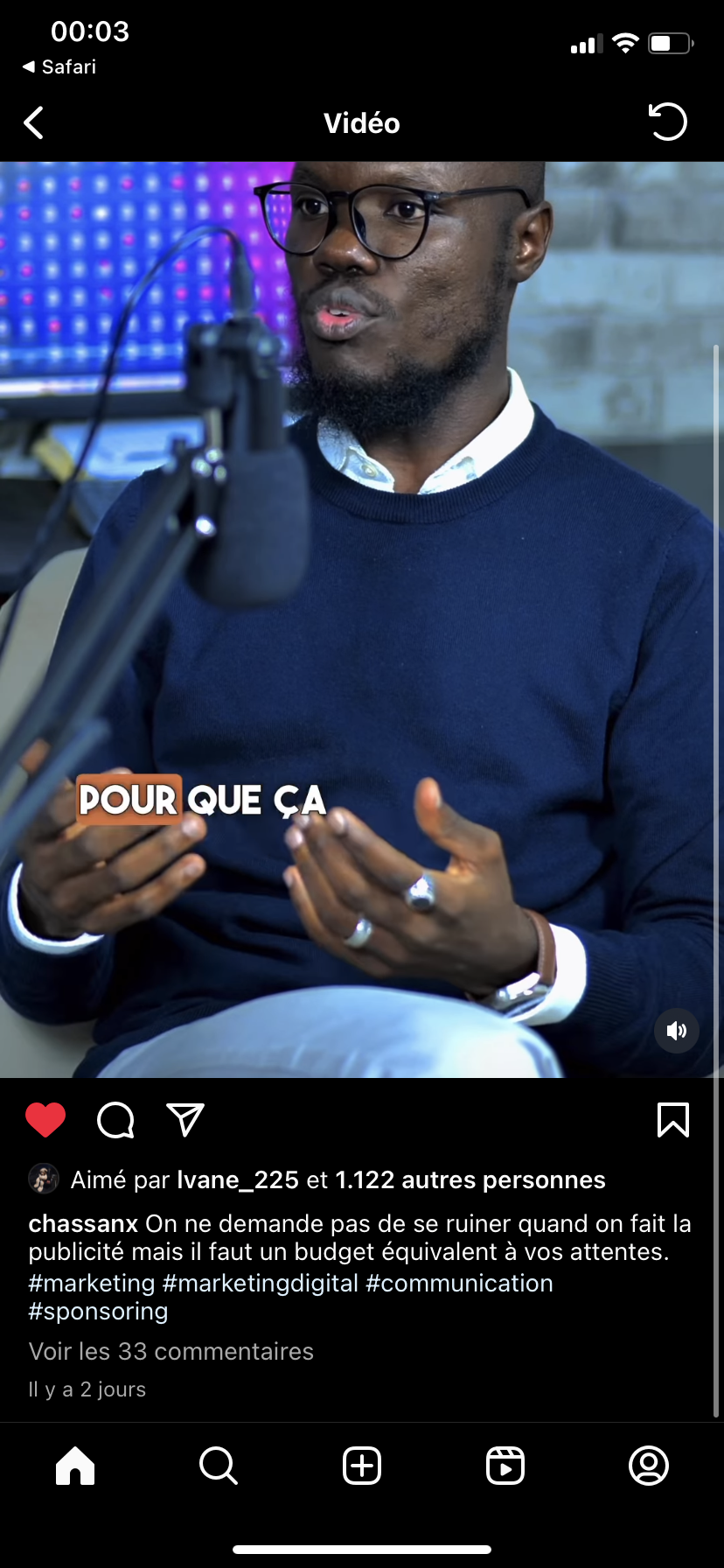The image size is (724, 1568).
Task: Save the video with the bookmark icon
Action: (673, 1120)
